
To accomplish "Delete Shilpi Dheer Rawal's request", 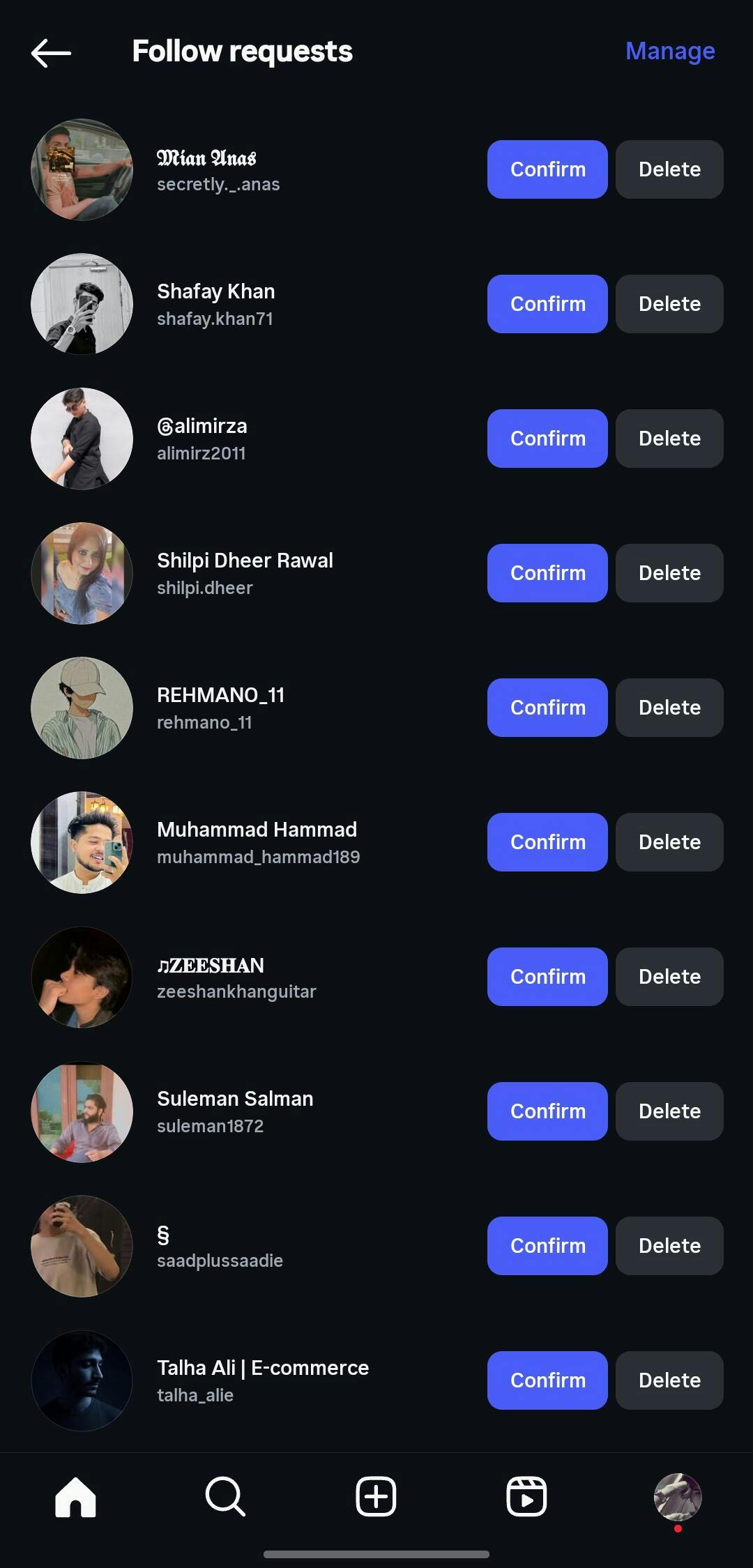I will [x=669, y=573].
